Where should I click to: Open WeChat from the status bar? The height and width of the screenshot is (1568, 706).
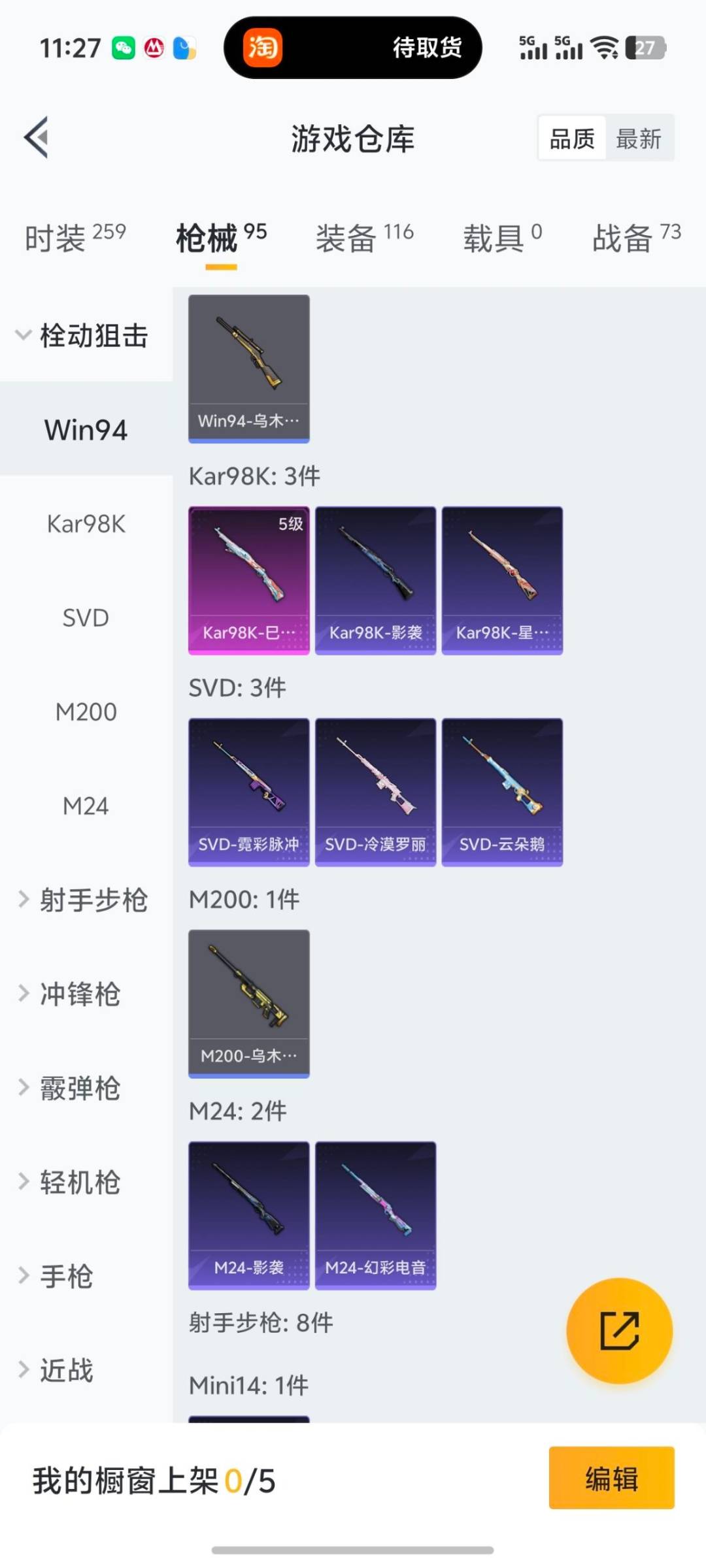pyautogui.click(x=123, y=48)
